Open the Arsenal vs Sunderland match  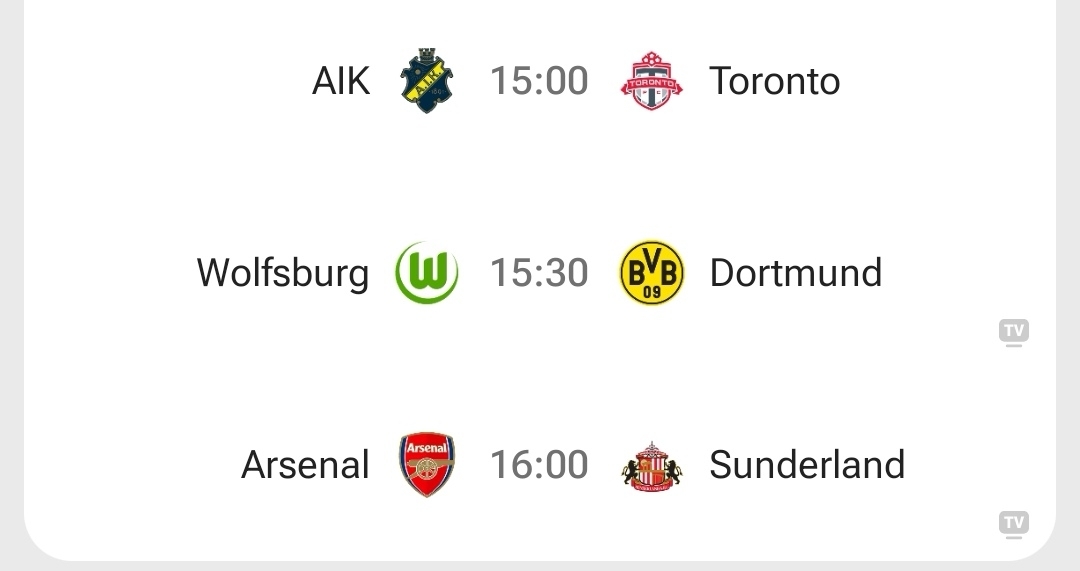539,465
